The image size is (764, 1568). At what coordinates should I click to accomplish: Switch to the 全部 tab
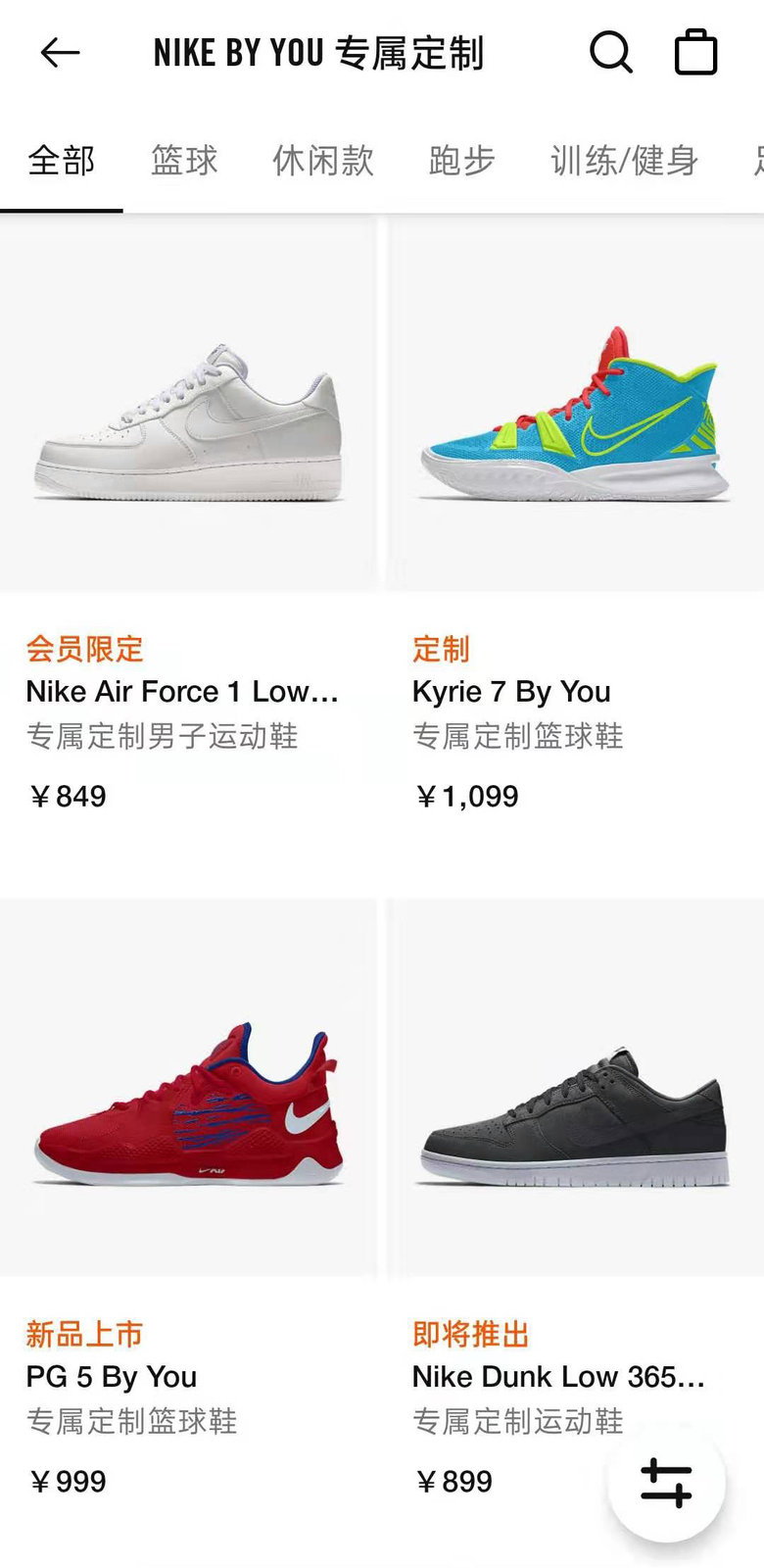pyautogui.click(x=61, y=161)
